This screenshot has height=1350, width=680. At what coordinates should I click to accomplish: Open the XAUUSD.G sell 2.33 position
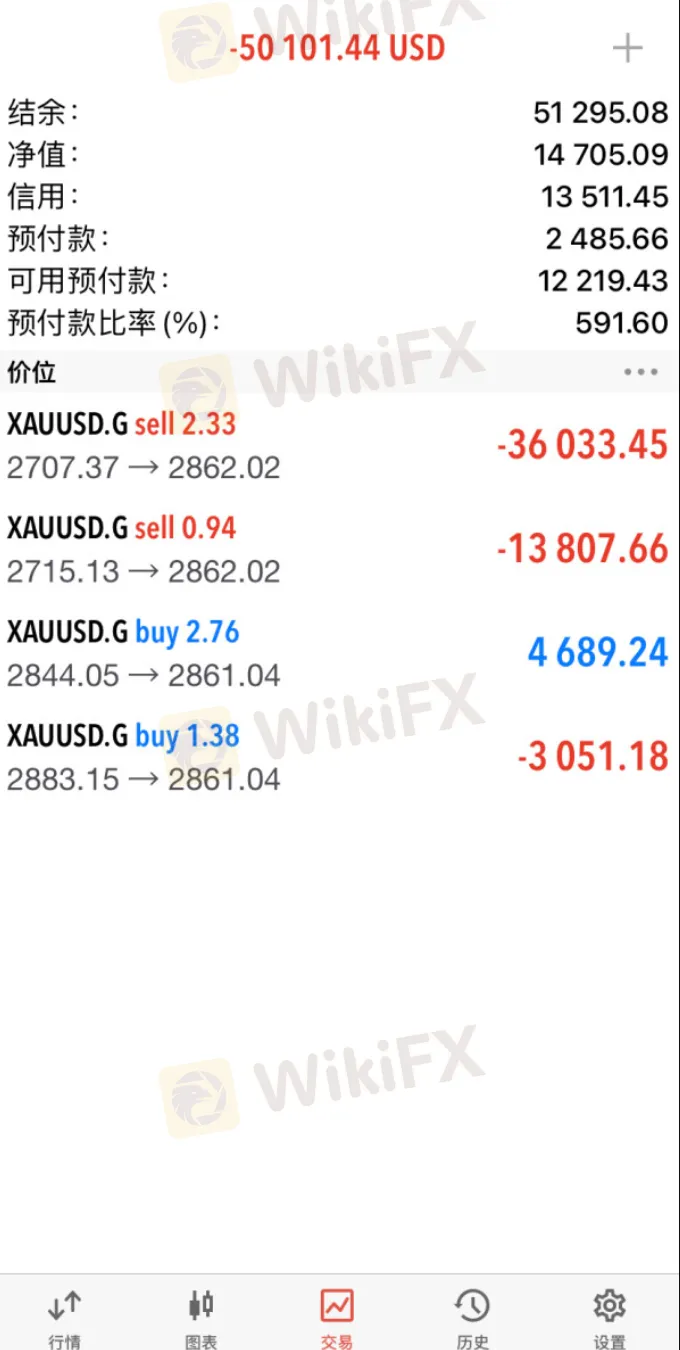tap(340, 445)
